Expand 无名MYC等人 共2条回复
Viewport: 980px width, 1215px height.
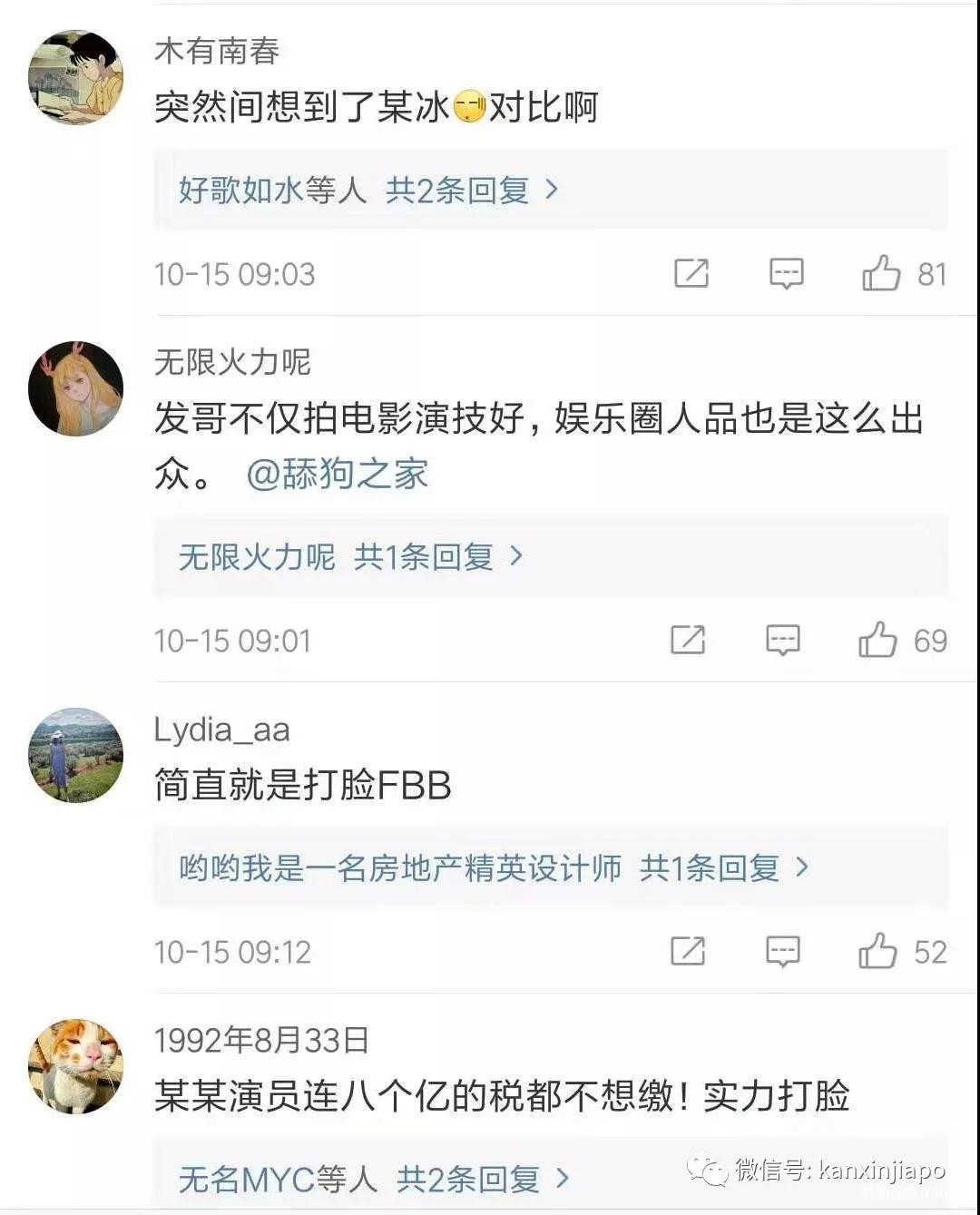[374, 1179]
